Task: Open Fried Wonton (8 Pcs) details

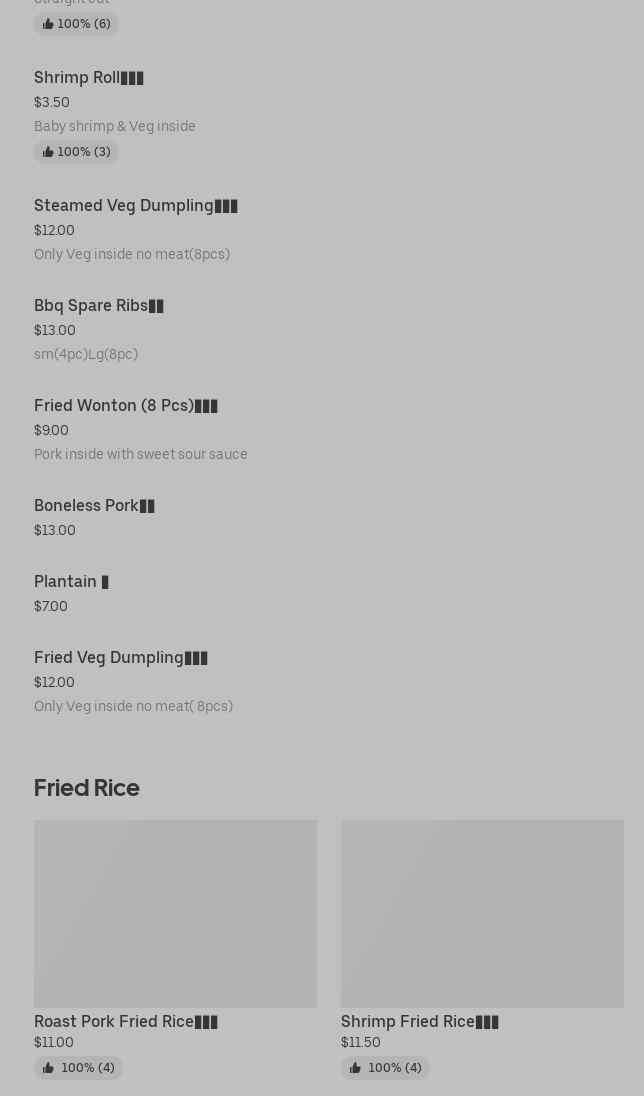Action: tap(125, 406)
